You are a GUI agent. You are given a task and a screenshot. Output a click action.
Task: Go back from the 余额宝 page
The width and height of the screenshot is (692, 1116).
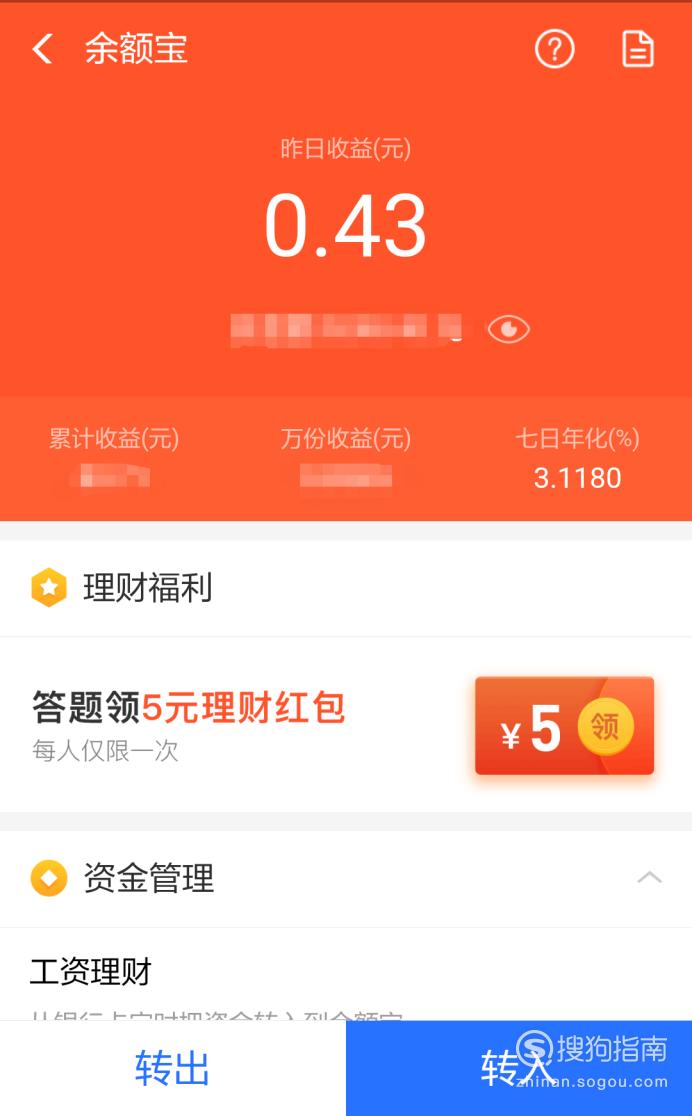(x=43, y=49)
